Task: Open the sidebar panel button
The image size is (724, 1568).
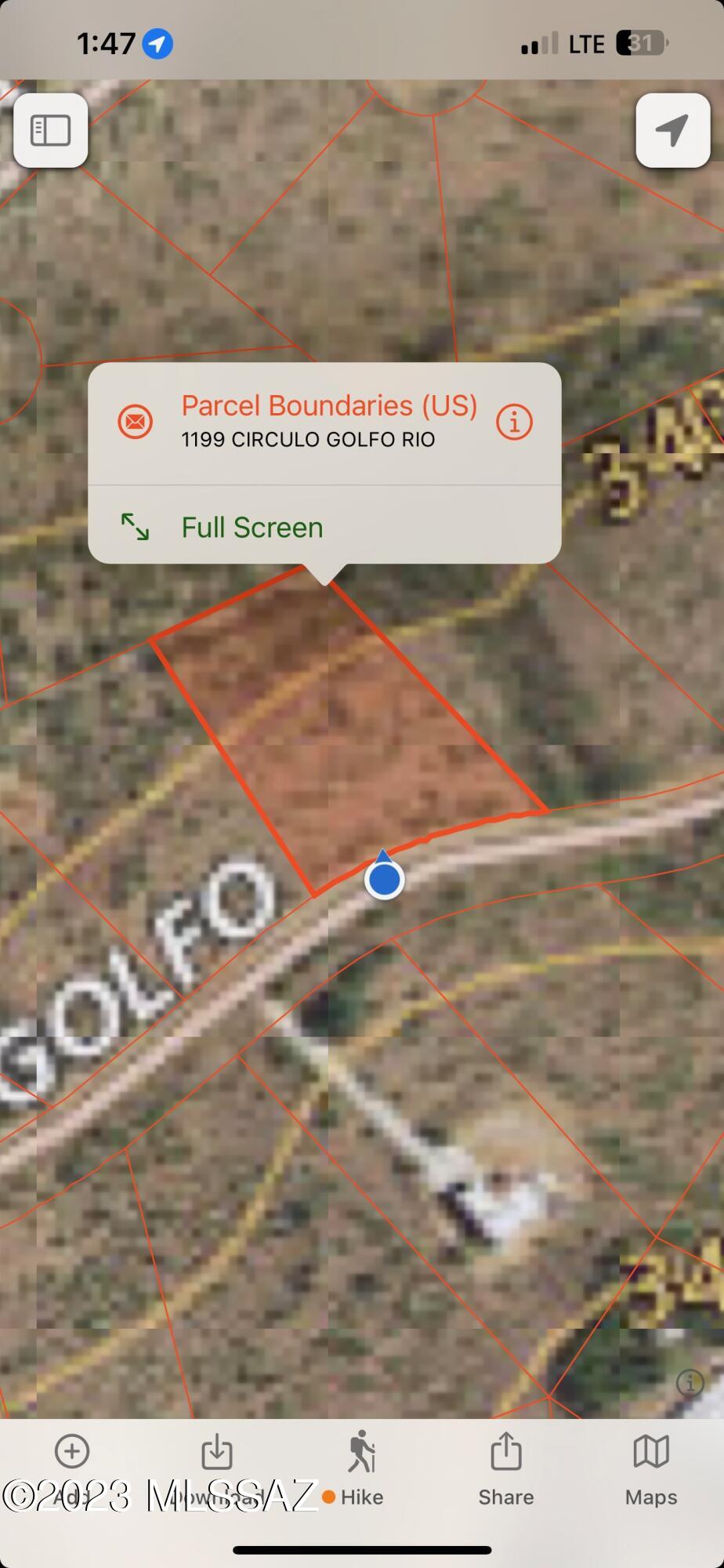Action: coord(51,130)
